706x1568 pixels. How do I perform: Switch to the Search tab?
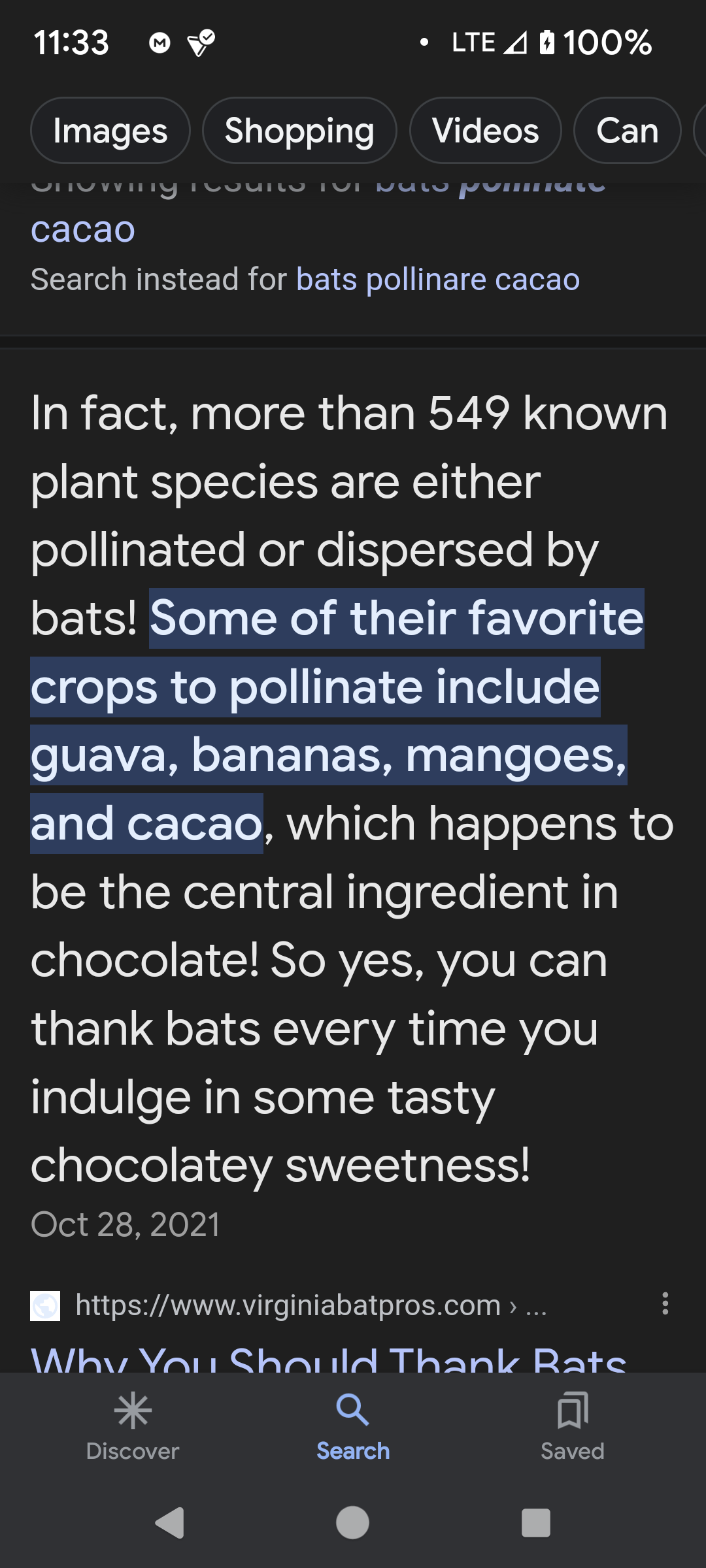tap(353, 1427)
